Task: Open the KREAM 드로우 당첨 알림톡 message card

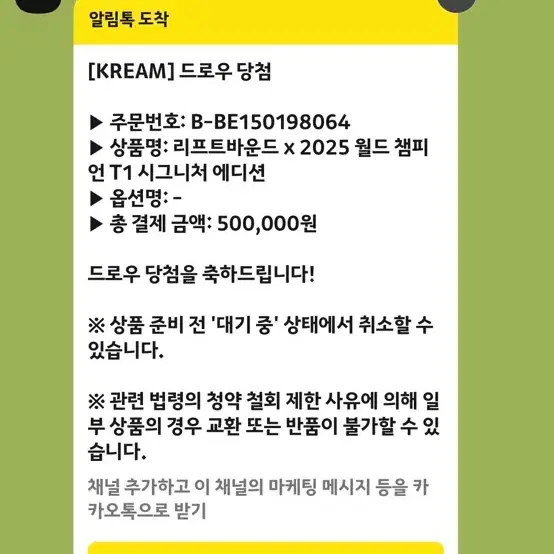Action: click(266, 277)
